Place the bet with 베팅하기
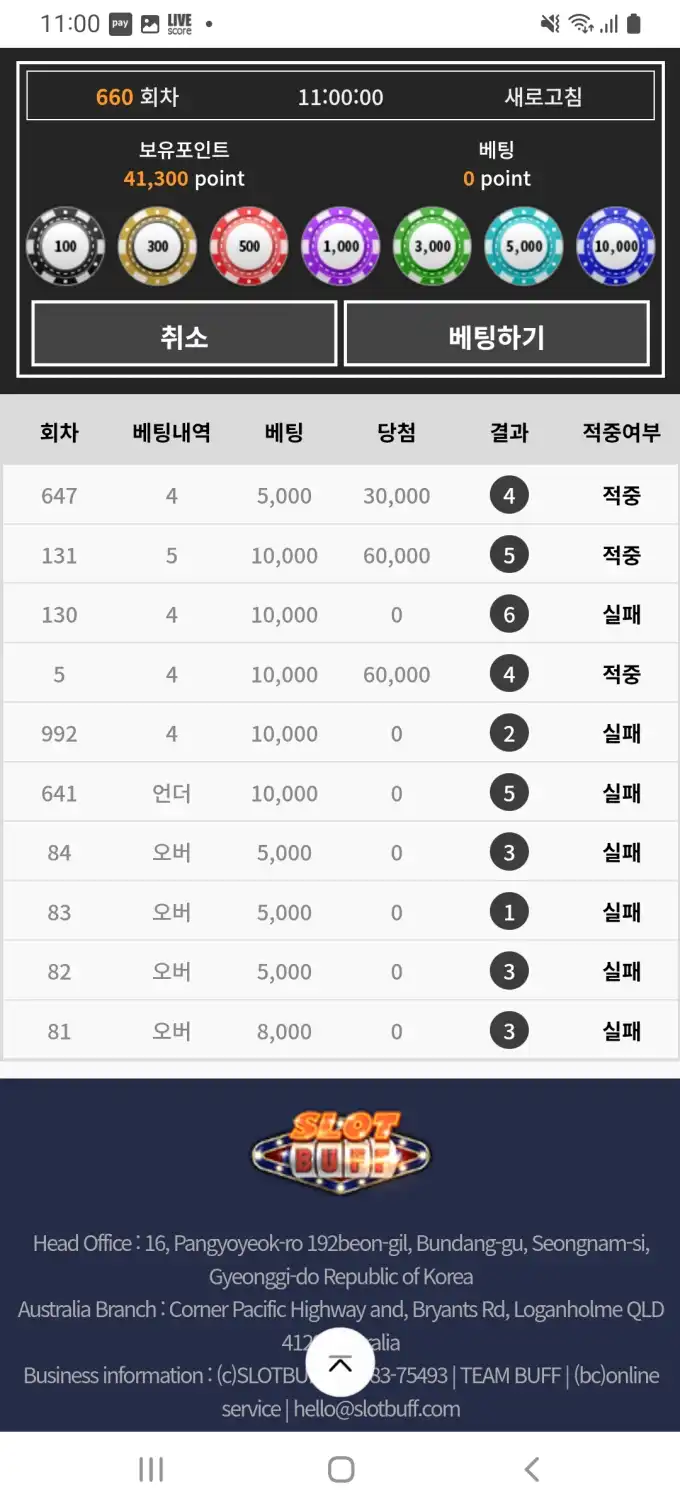This screenshot has height=1511, width=680. [496, 335]
